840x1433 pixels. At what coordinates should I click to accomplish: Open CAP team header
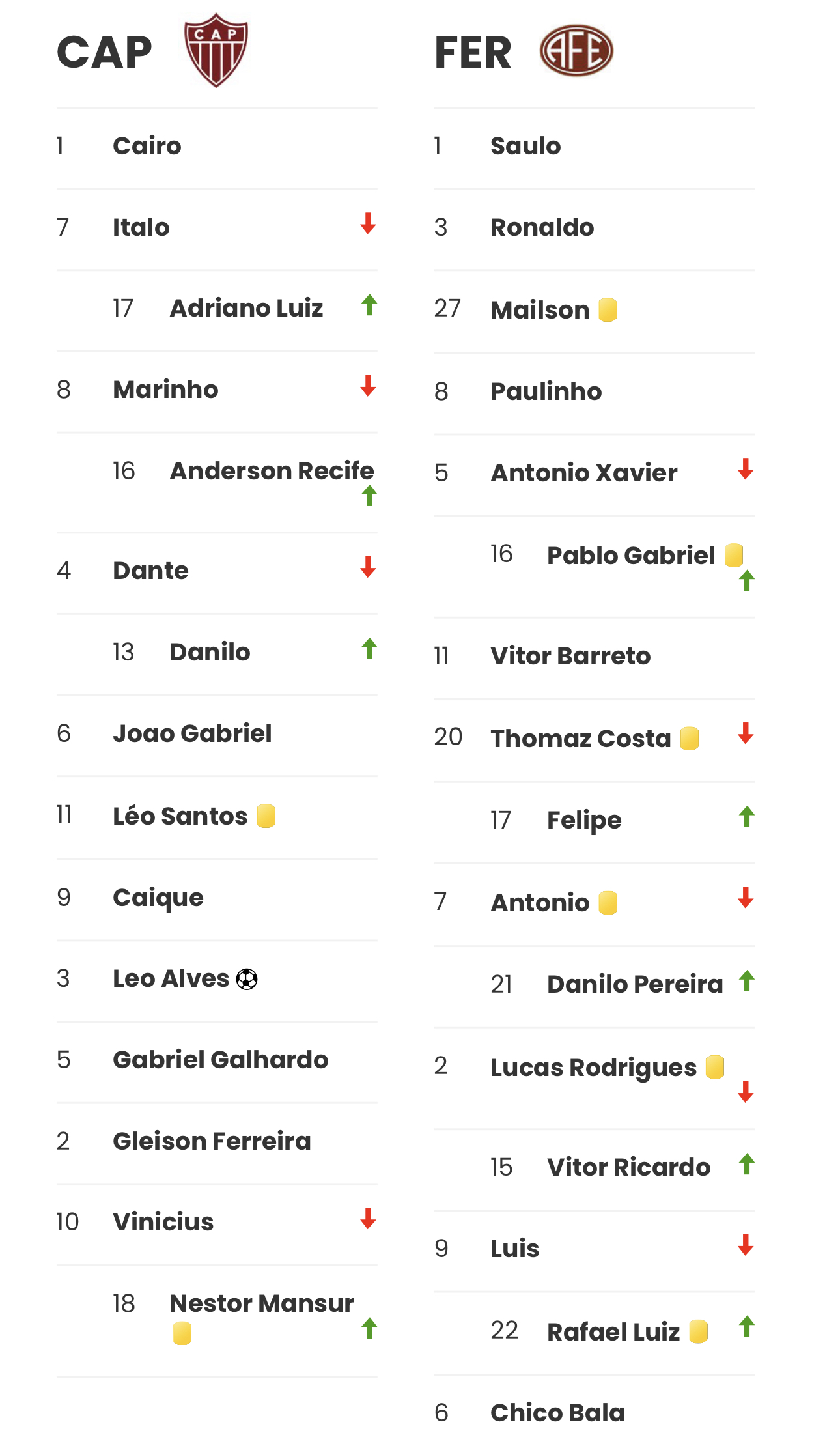click(153, 51)
